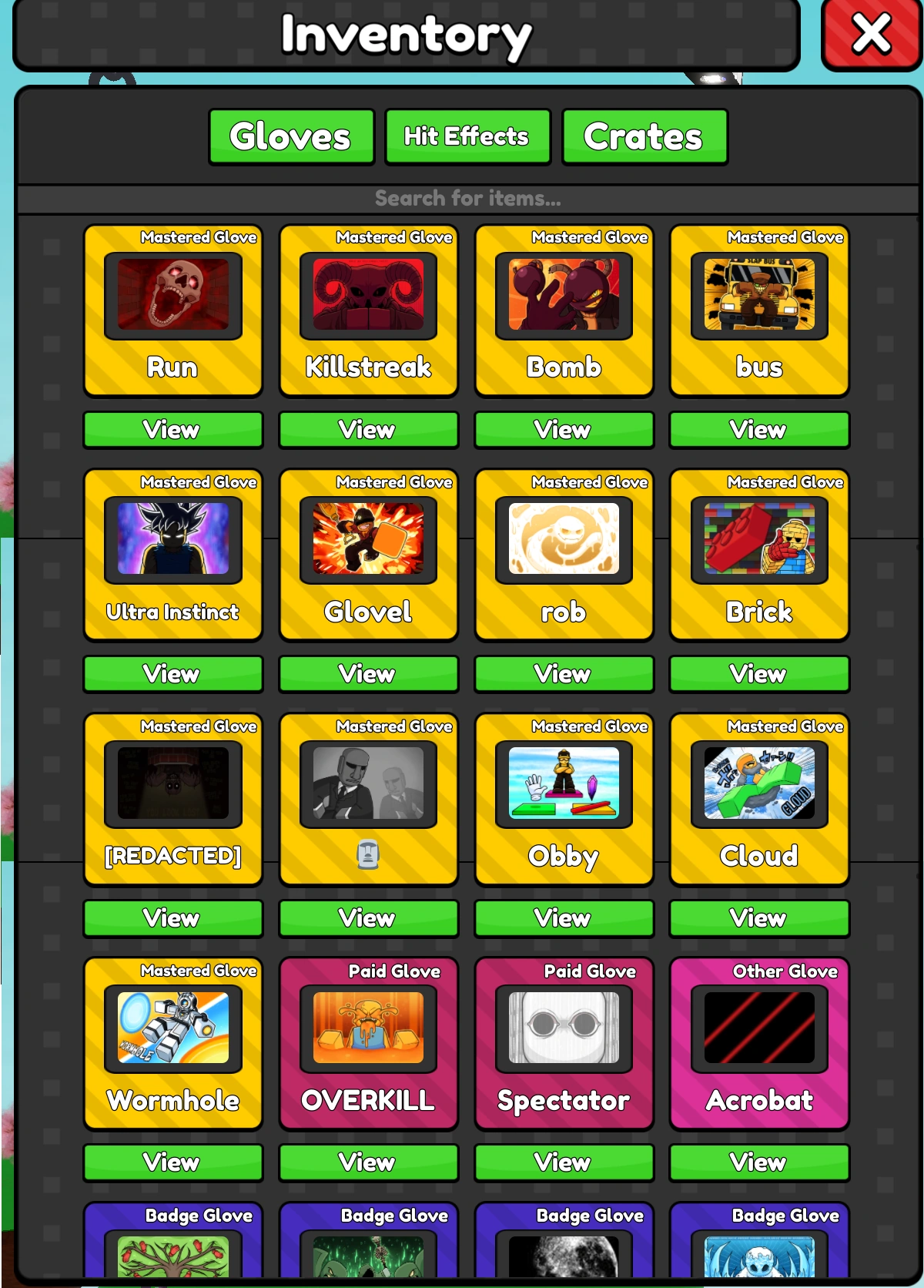View the Wormhole glove
Viewport: 924px width, 1288px height.
pos(172,1162)
